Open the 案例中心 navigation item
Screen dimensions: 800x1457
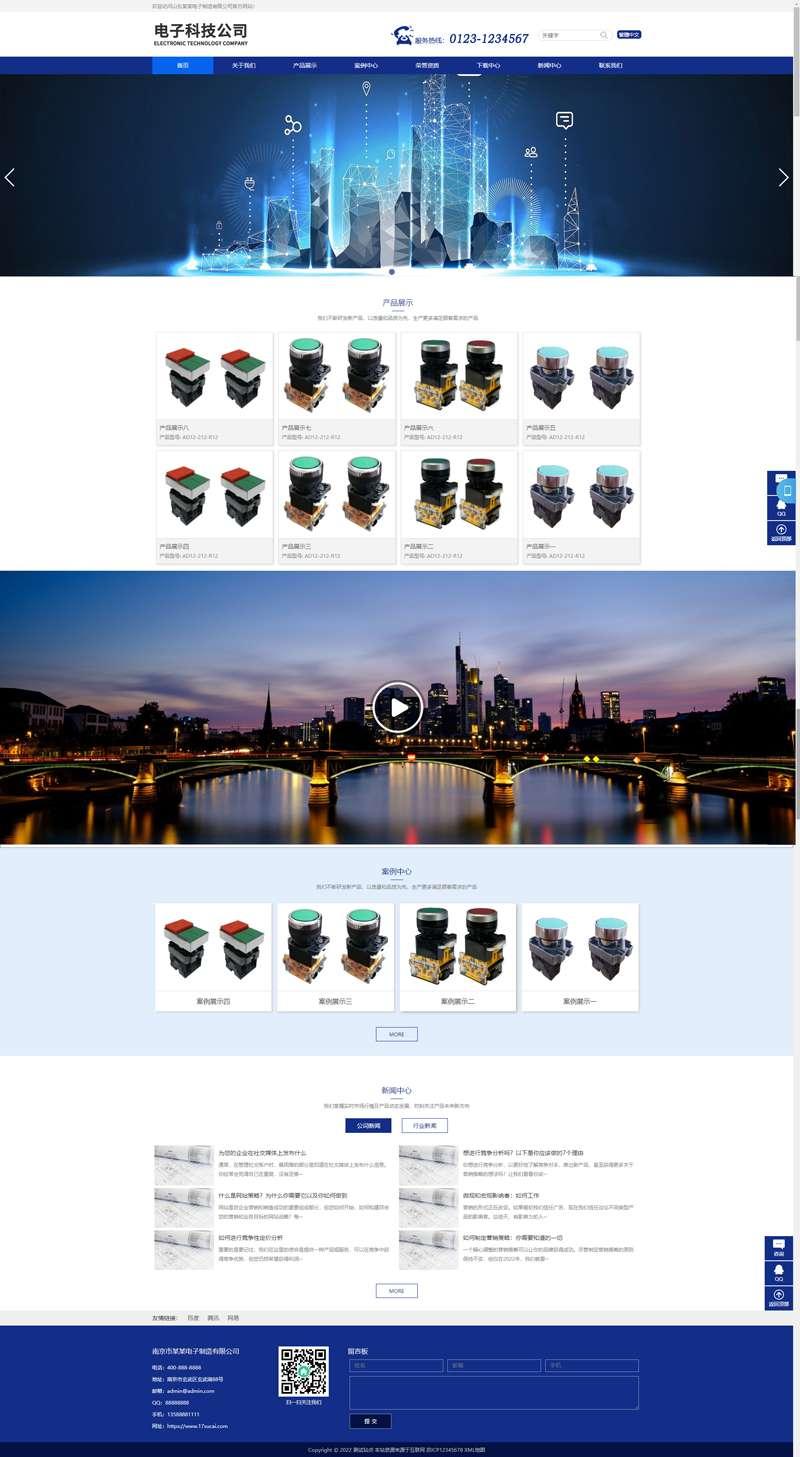coord(366,65)
